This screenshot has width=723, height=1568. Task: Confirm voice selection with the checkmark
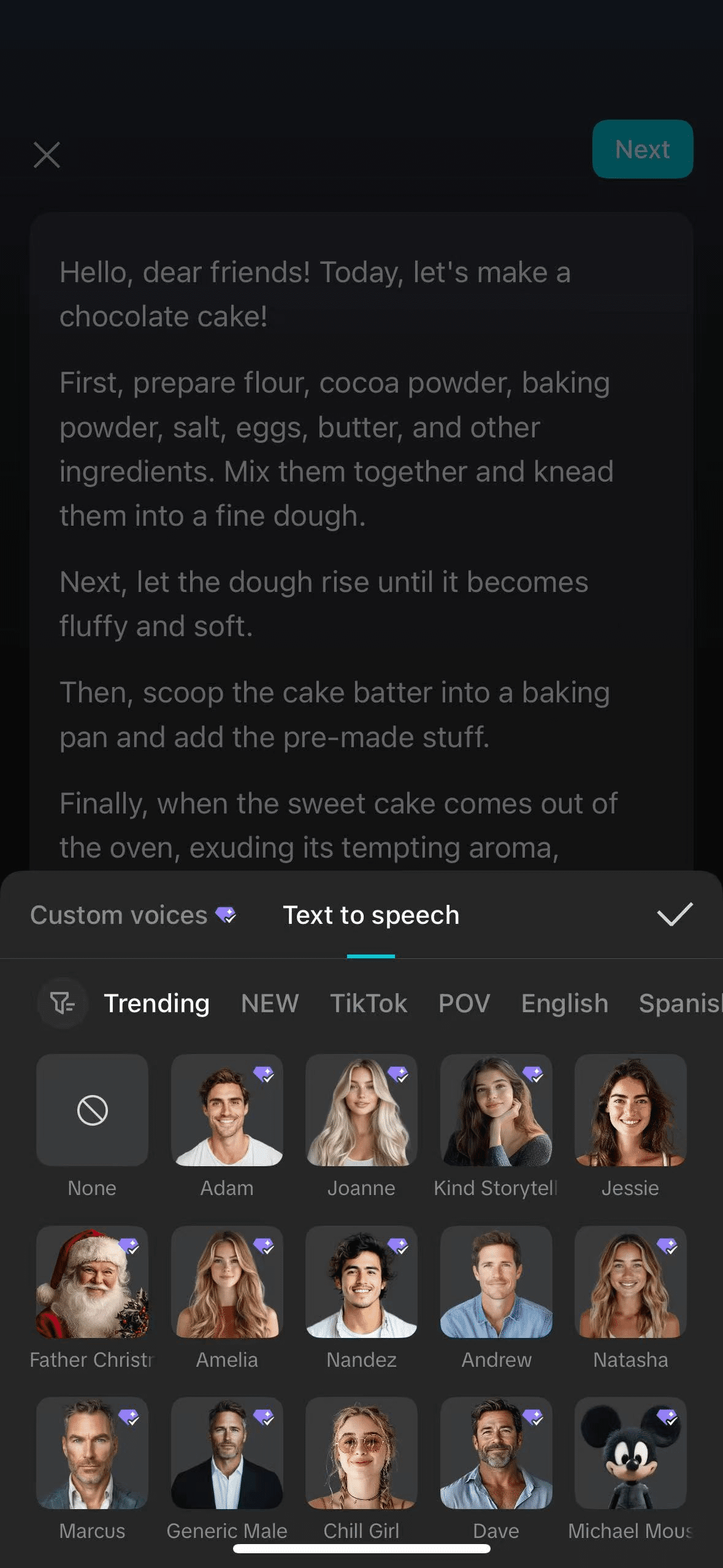pyautogui.click(x=674, y=915)
